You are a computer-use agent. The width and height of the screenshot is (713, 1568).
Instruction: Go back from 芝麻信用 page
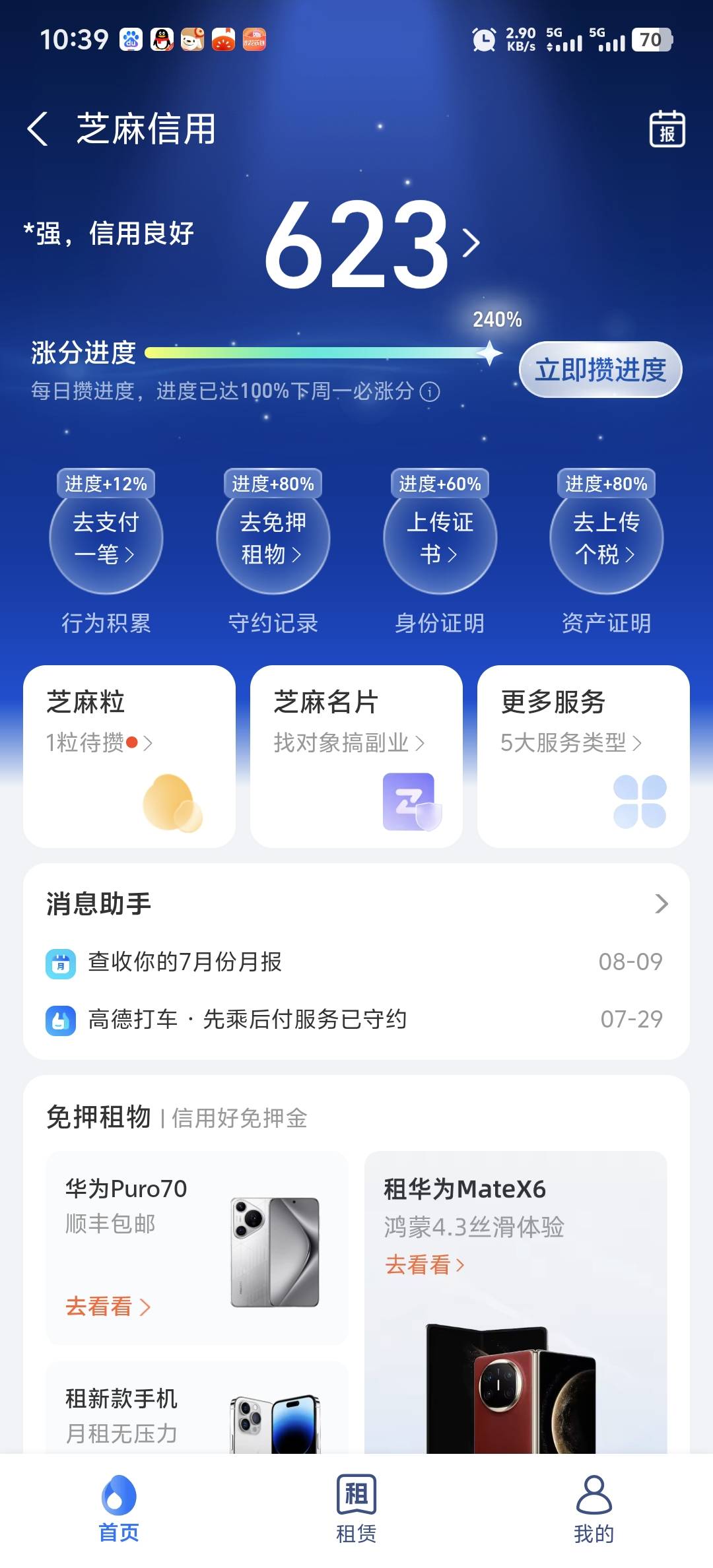coord(38,129)
